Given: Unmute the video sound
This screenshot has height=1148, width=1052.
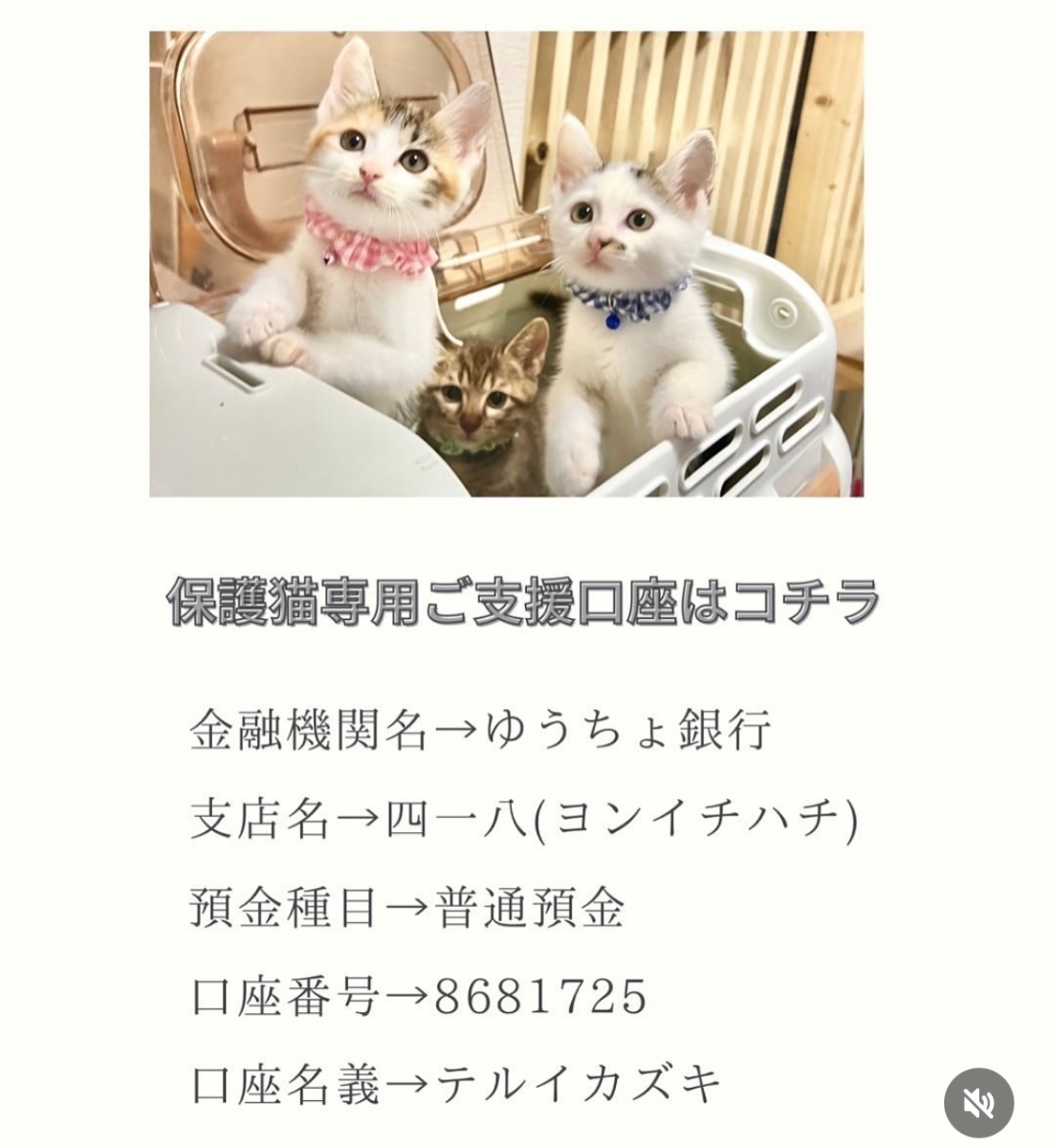Looking at the screenshot, I should click(x=978, y=1104).
